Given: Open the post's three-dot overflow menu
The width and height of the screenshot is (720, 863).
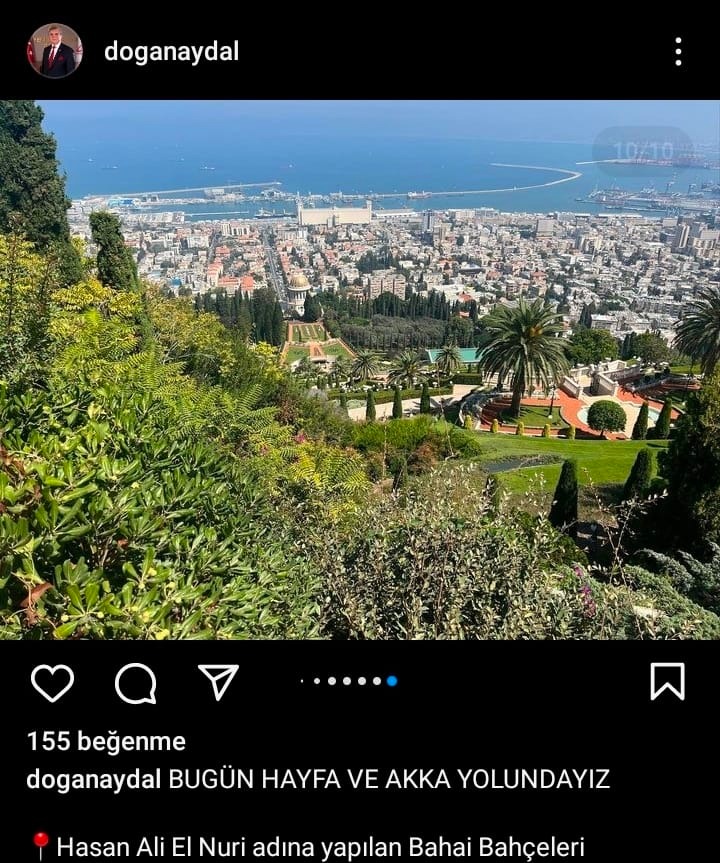Looking at the screenshot, I should pyautogui.click(x=678, y=51).
